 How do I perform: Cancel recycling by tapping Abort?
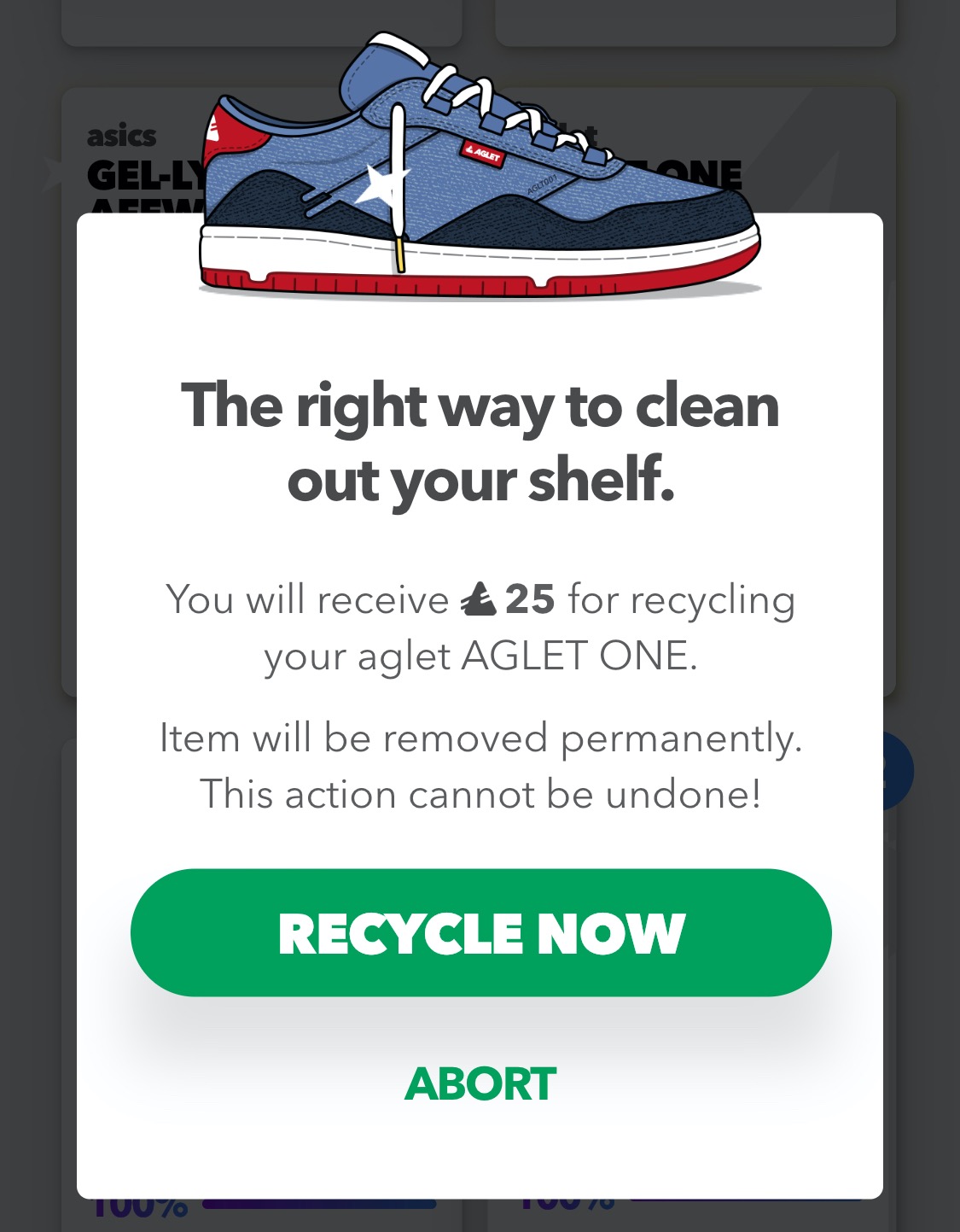(480, 1083)
